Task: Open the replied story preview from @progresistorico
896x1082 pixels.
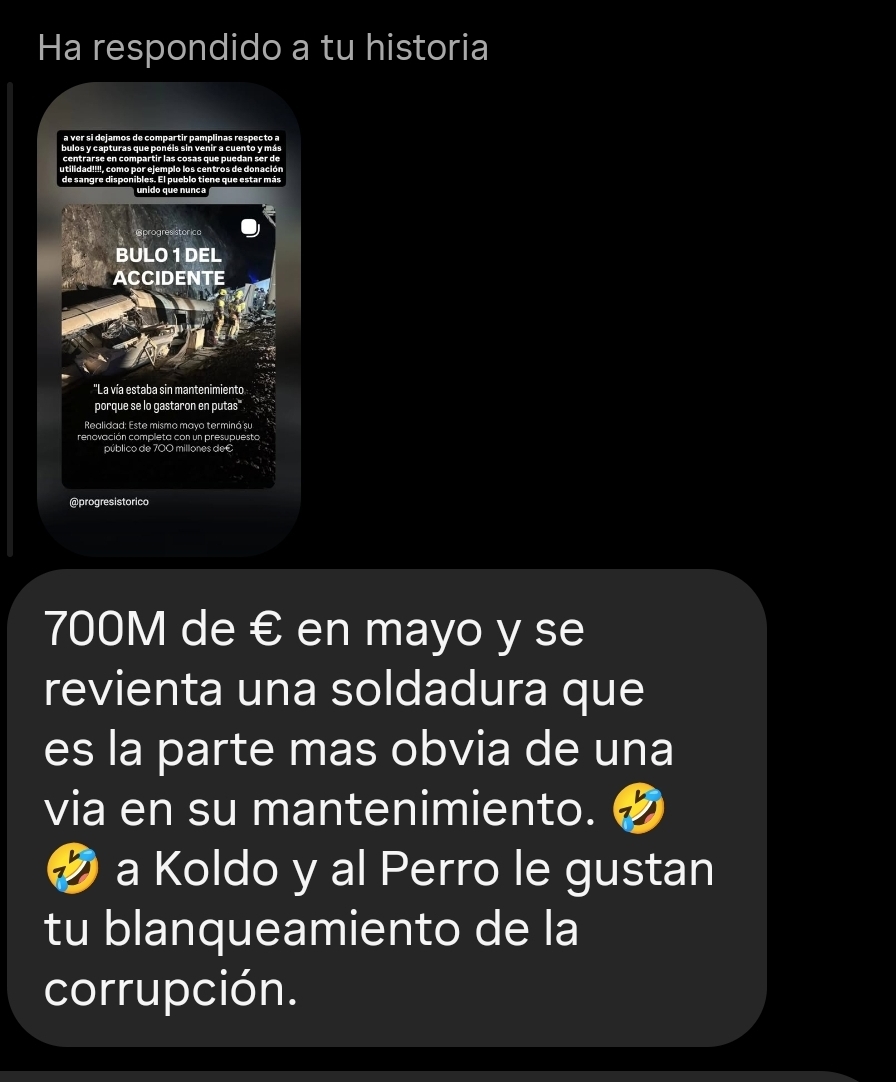Action: pyautogui.click(x=168, y=320)
